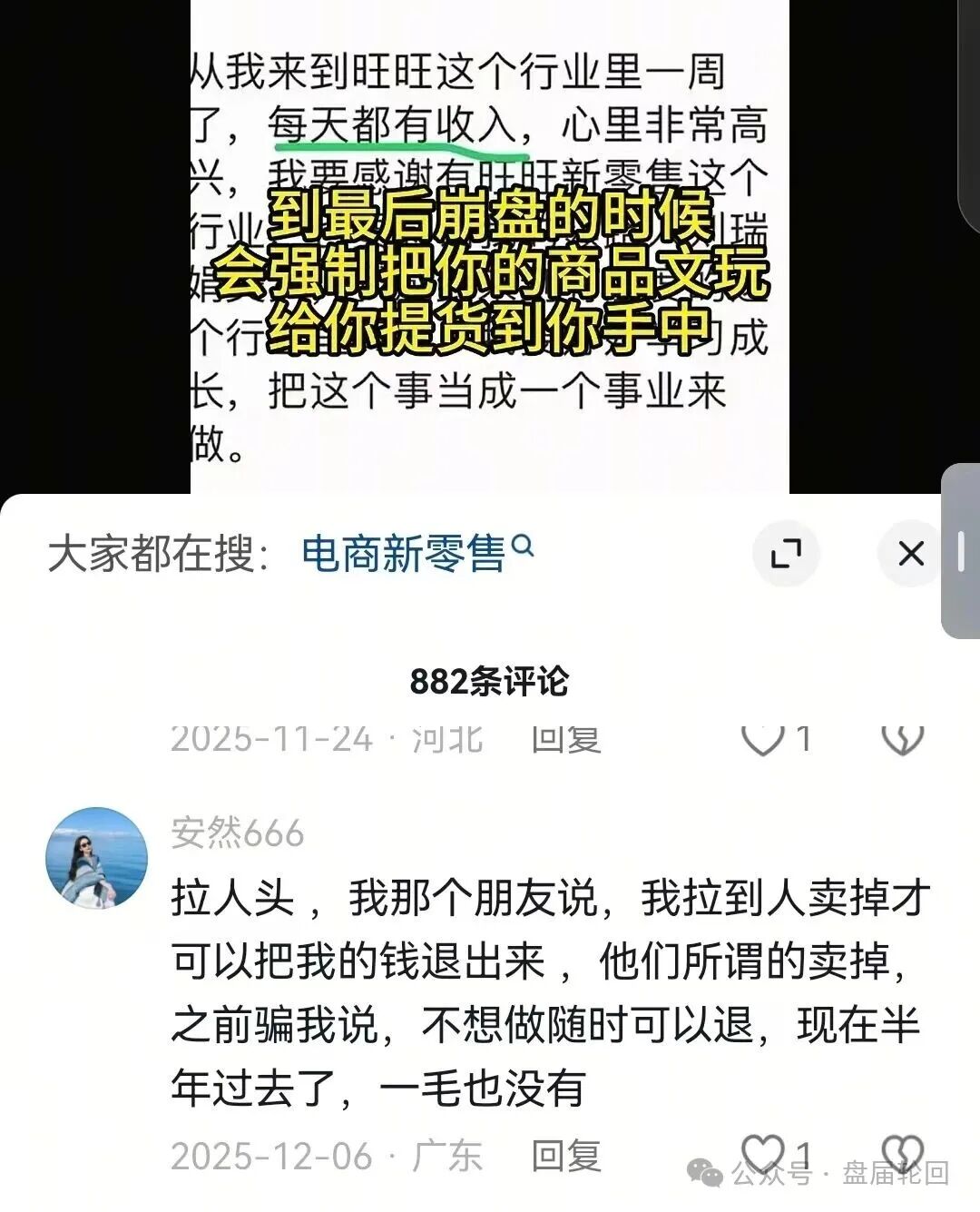
Task: Tap the magnifier search icon beside 电商新零售
Action: tap(524, 547)
